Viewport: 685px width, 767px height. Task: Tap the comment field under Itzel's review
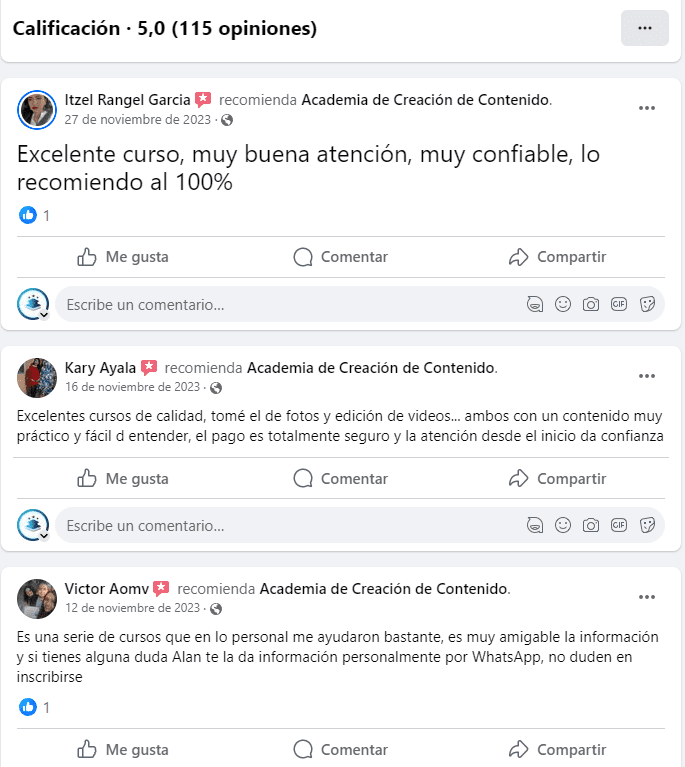[x=280, y=304]
